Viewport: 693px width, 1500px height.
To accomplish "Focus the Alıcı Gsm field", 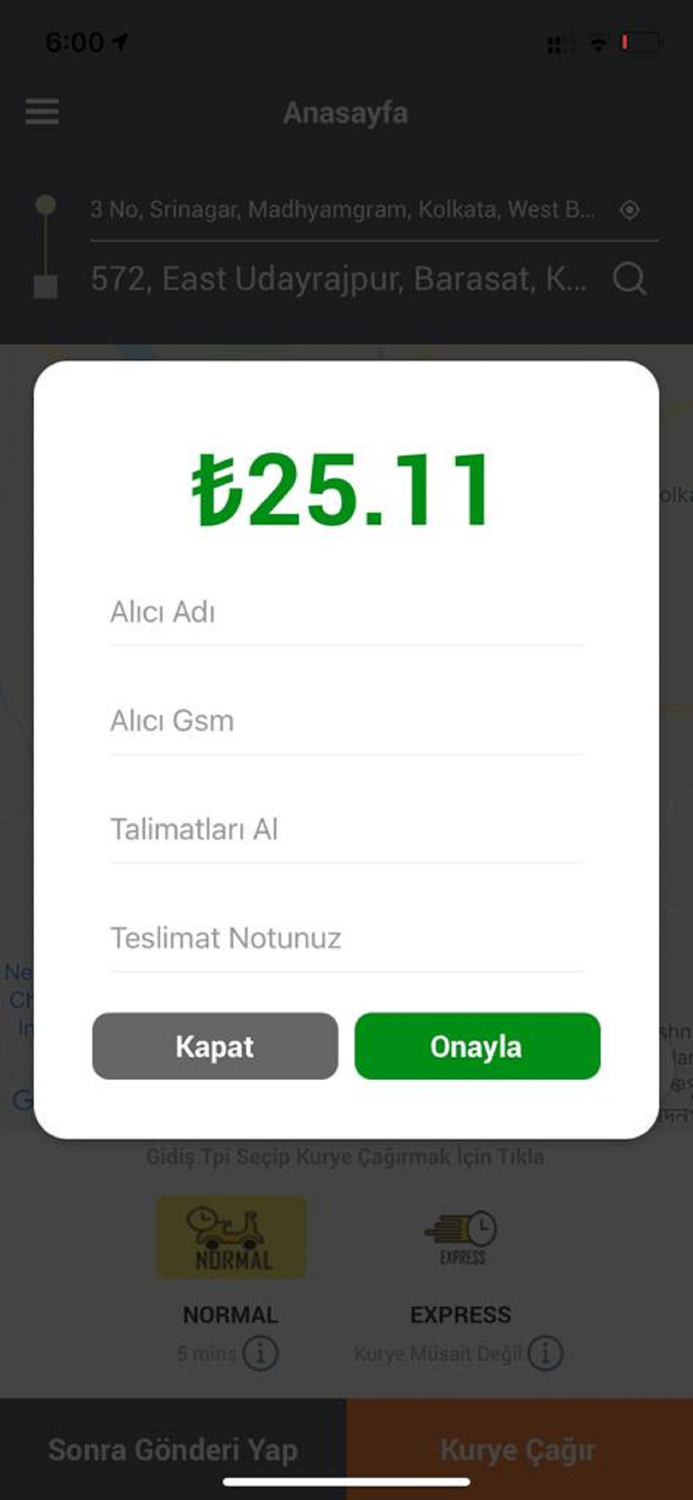I will [345, 721].
